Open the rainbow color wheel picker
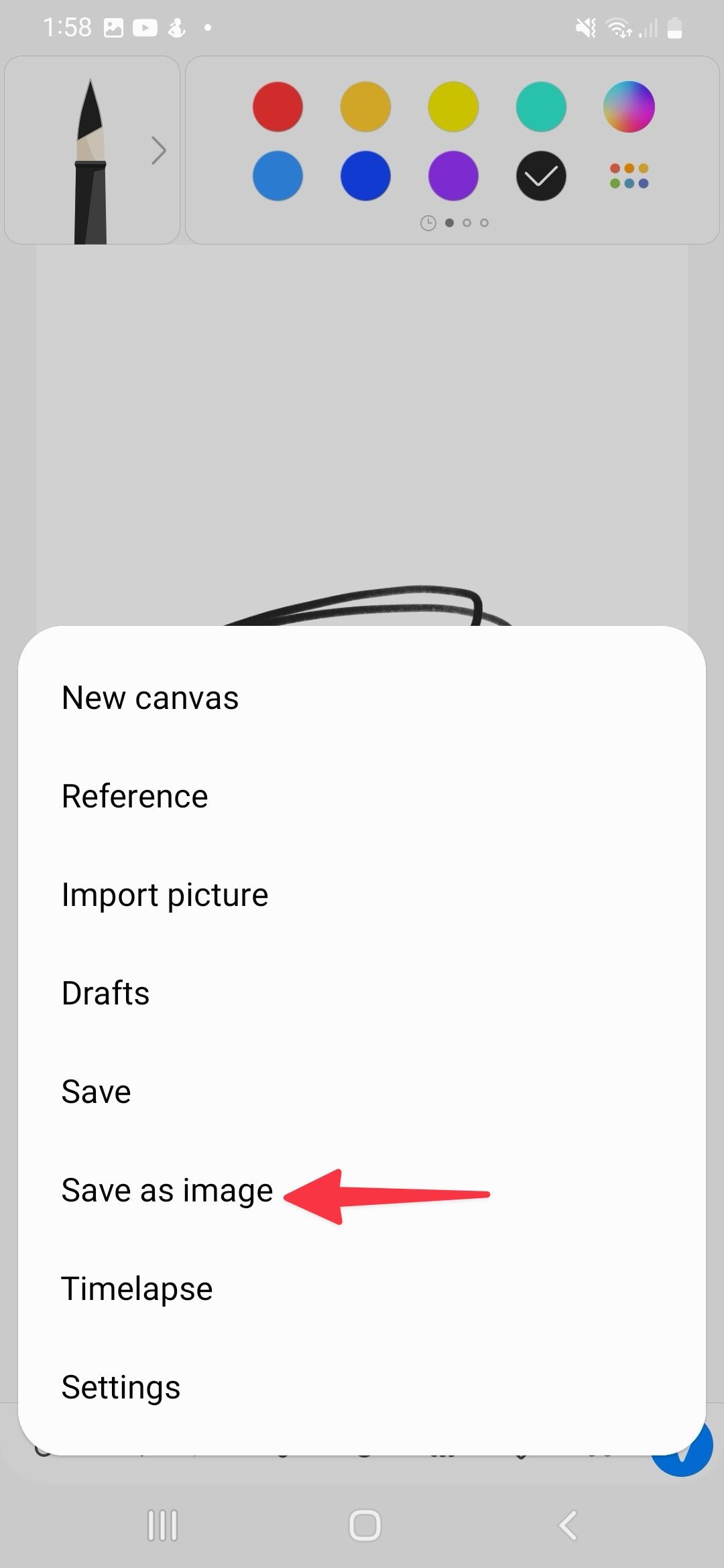The height and width of the screenshot is (1568, 724). [629, 107]
